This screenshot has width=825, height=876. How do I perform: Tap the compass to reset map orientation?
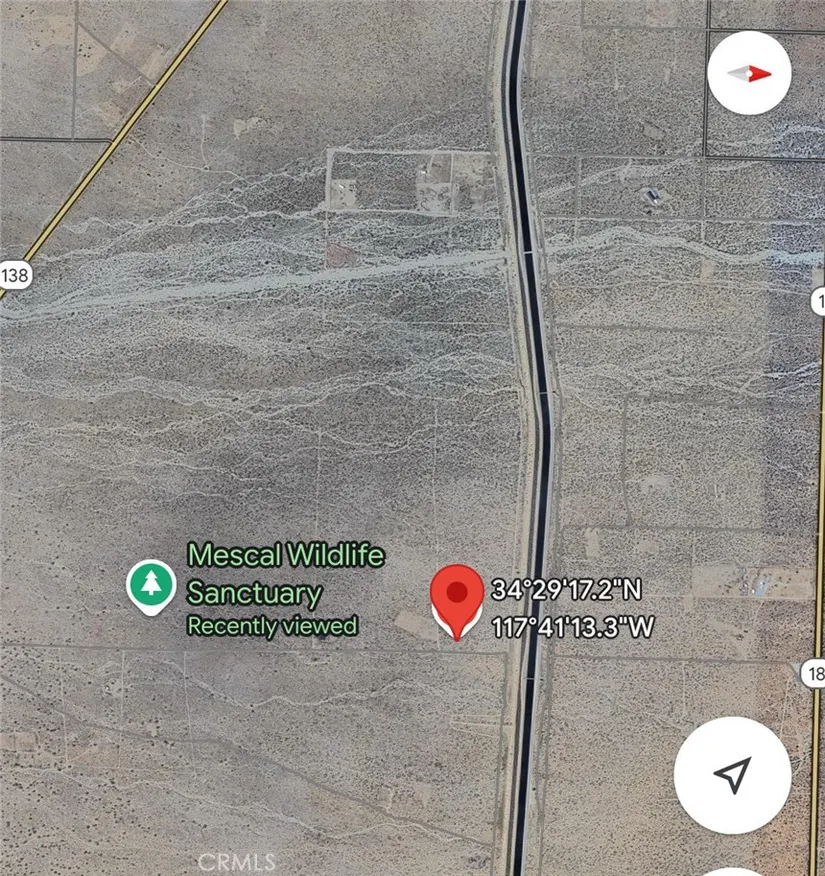(x=749, y=74)
